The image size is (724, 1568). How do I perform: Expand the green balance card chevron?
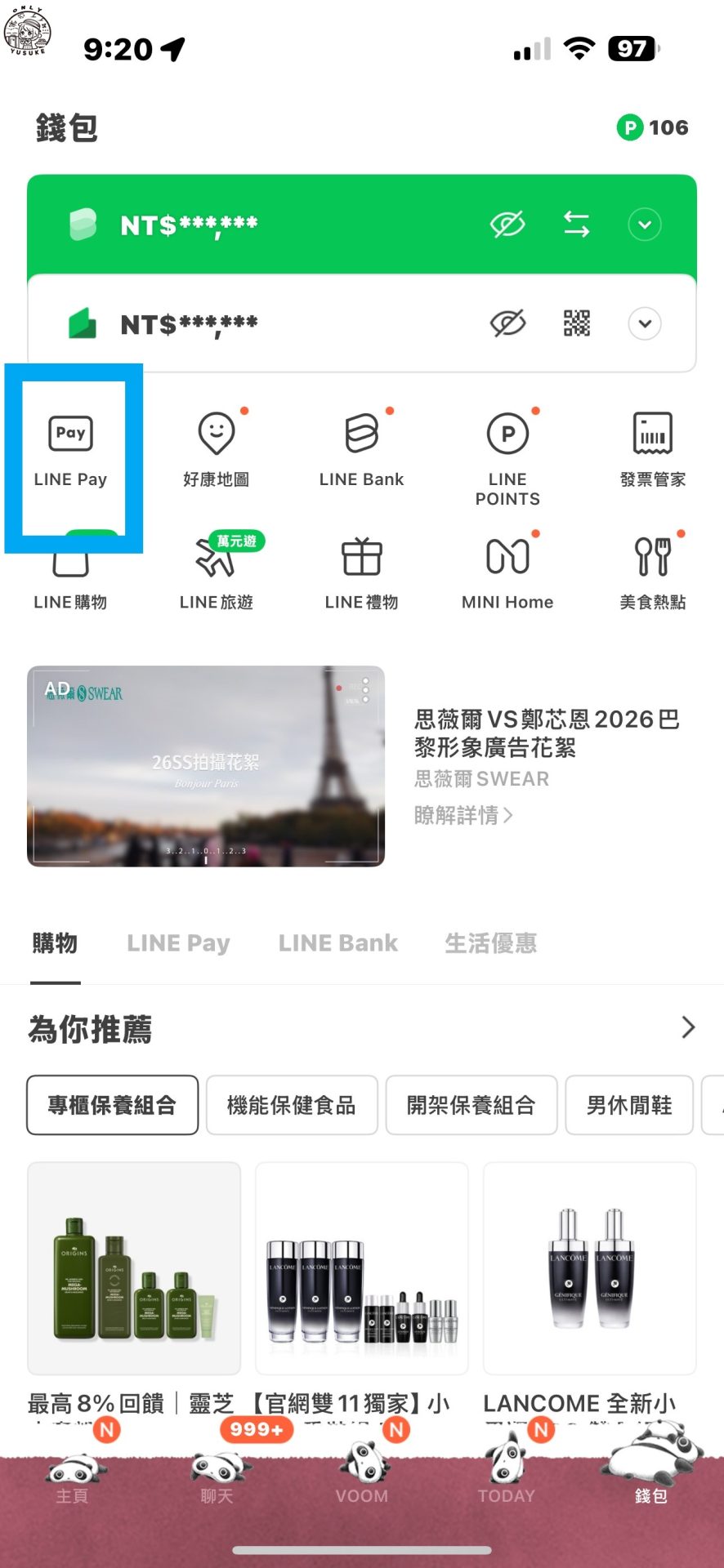(x=644, y=224)
